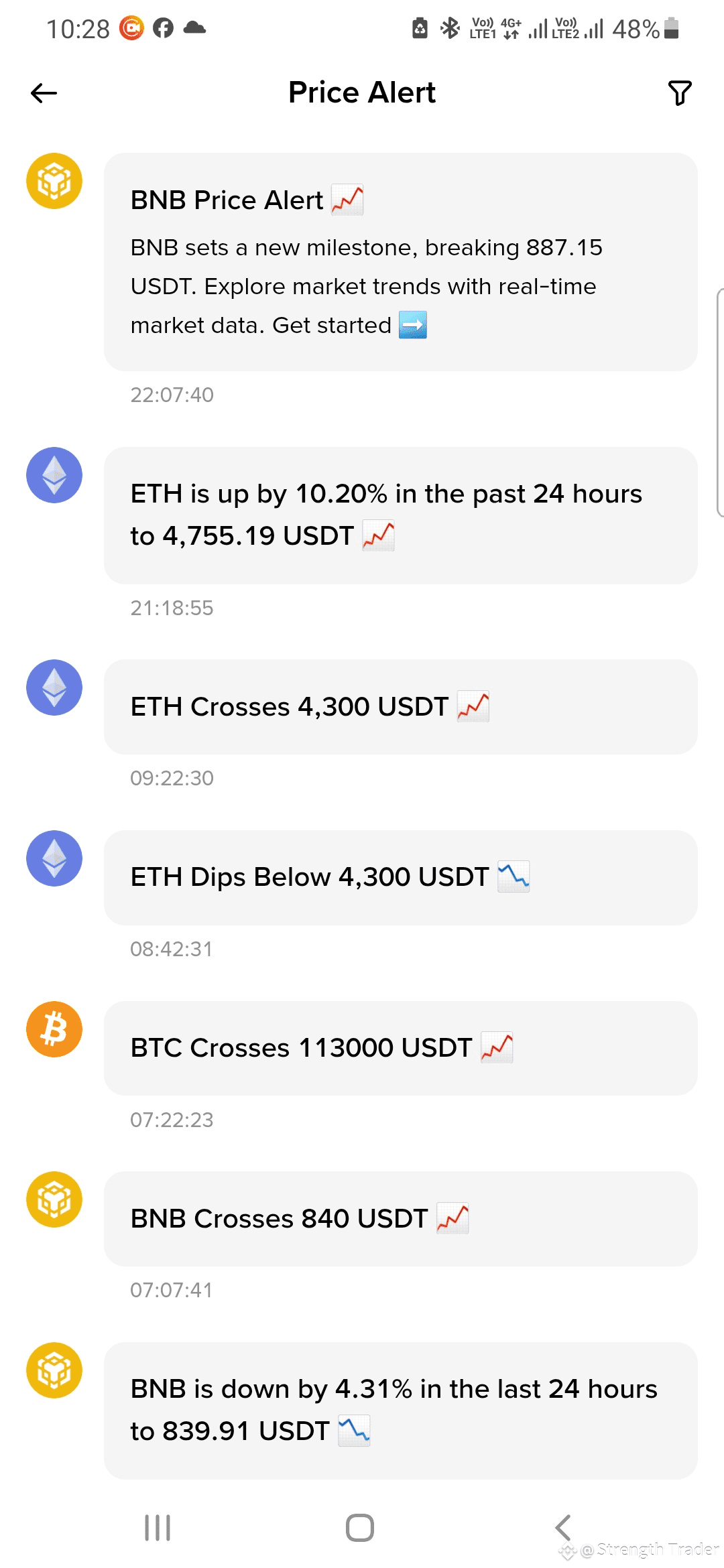The width and height of the screenshot is (724, 1568).
Task: Open the ETH Crosses 4,300 USDT alert
Action: (x=400, y=707)
